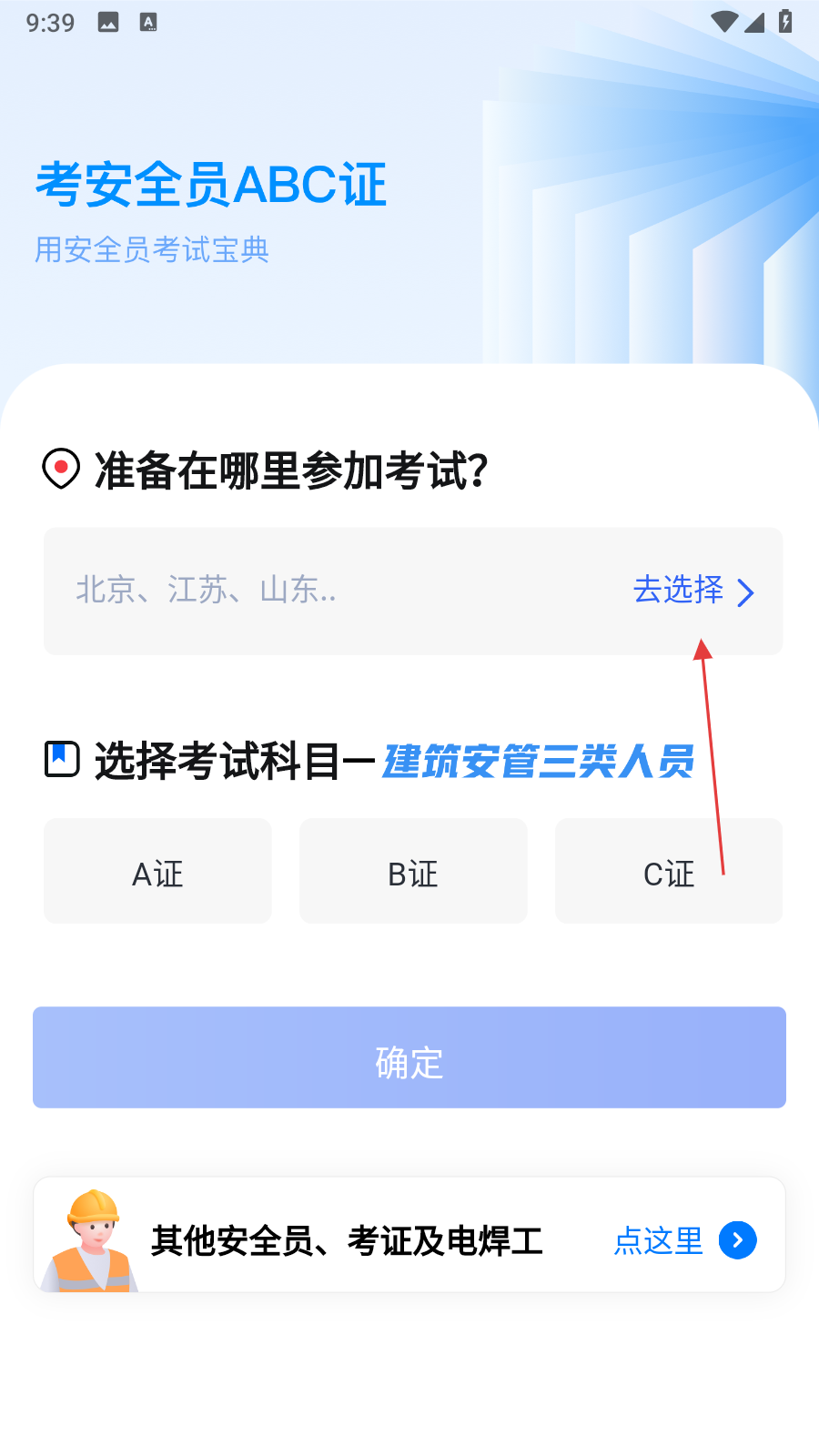Pick the C证 exam subject
Viewport: 819px width, 1456px height.
point(668,872)
